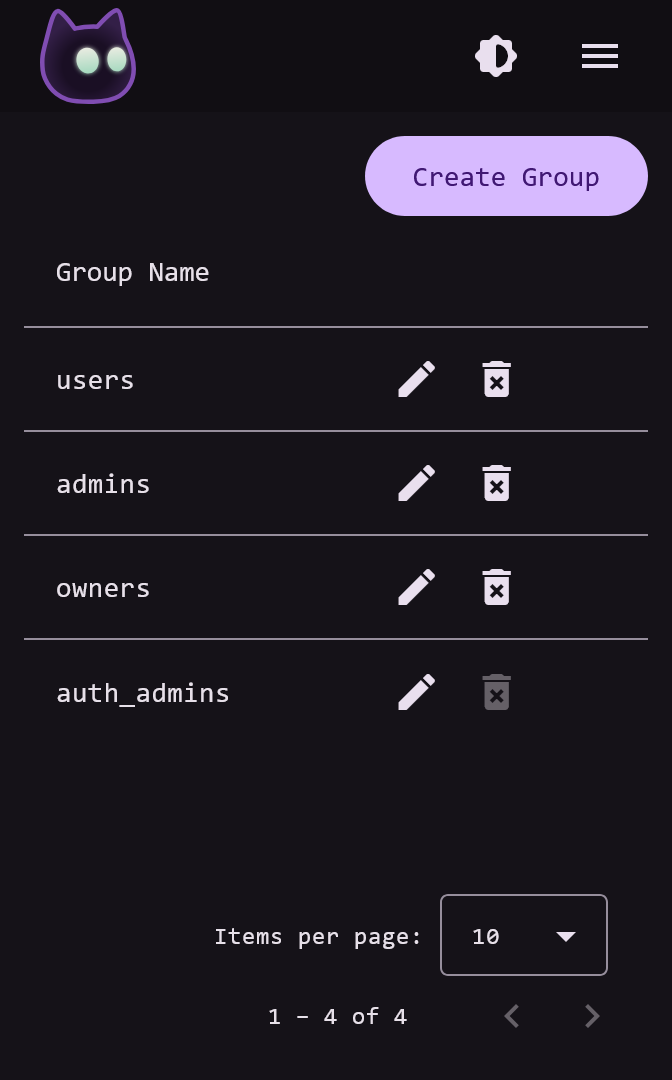Toggle the light/dark theme icon
The width and height of the screenshot is (672, 1080).
[x=496, y=56]
